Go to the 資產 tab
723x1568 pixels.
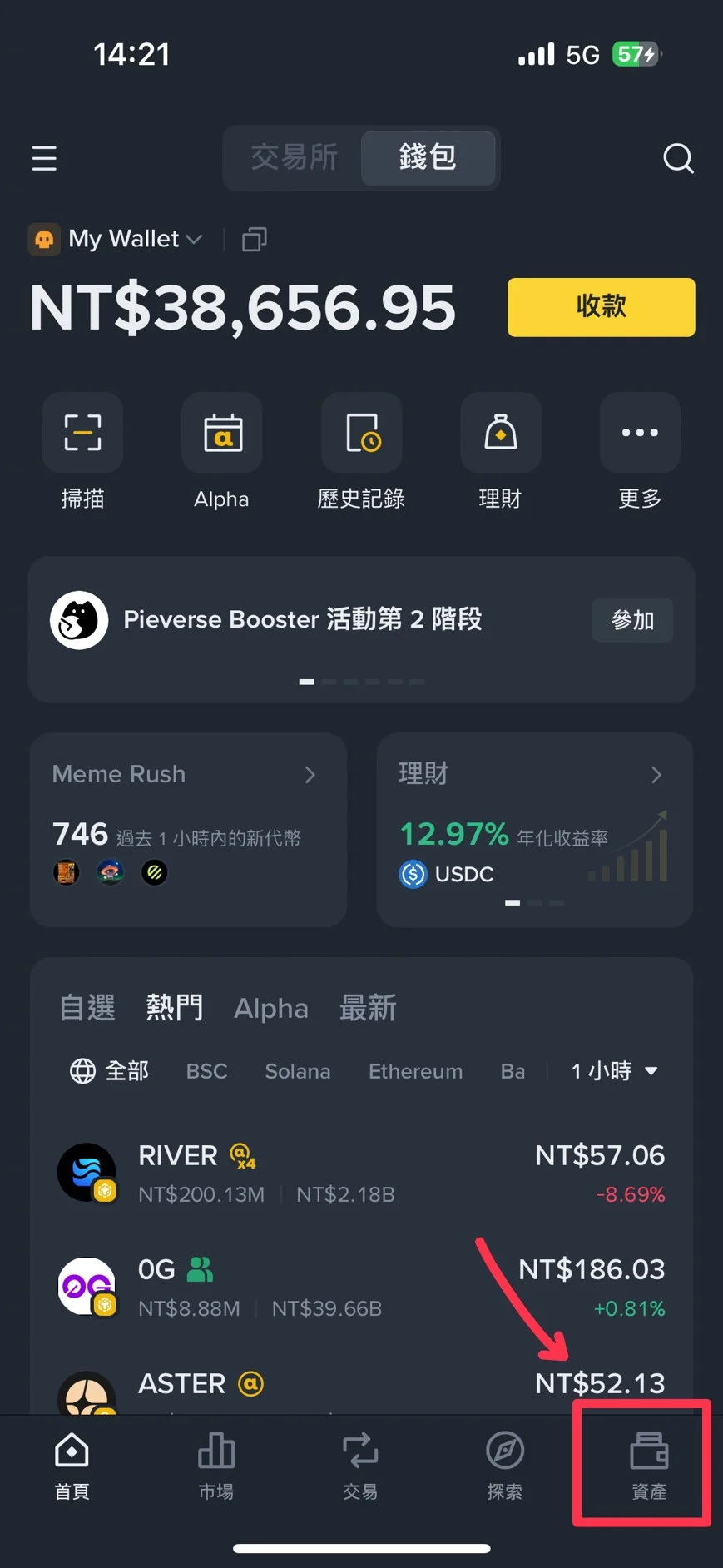coord(649,1465)
